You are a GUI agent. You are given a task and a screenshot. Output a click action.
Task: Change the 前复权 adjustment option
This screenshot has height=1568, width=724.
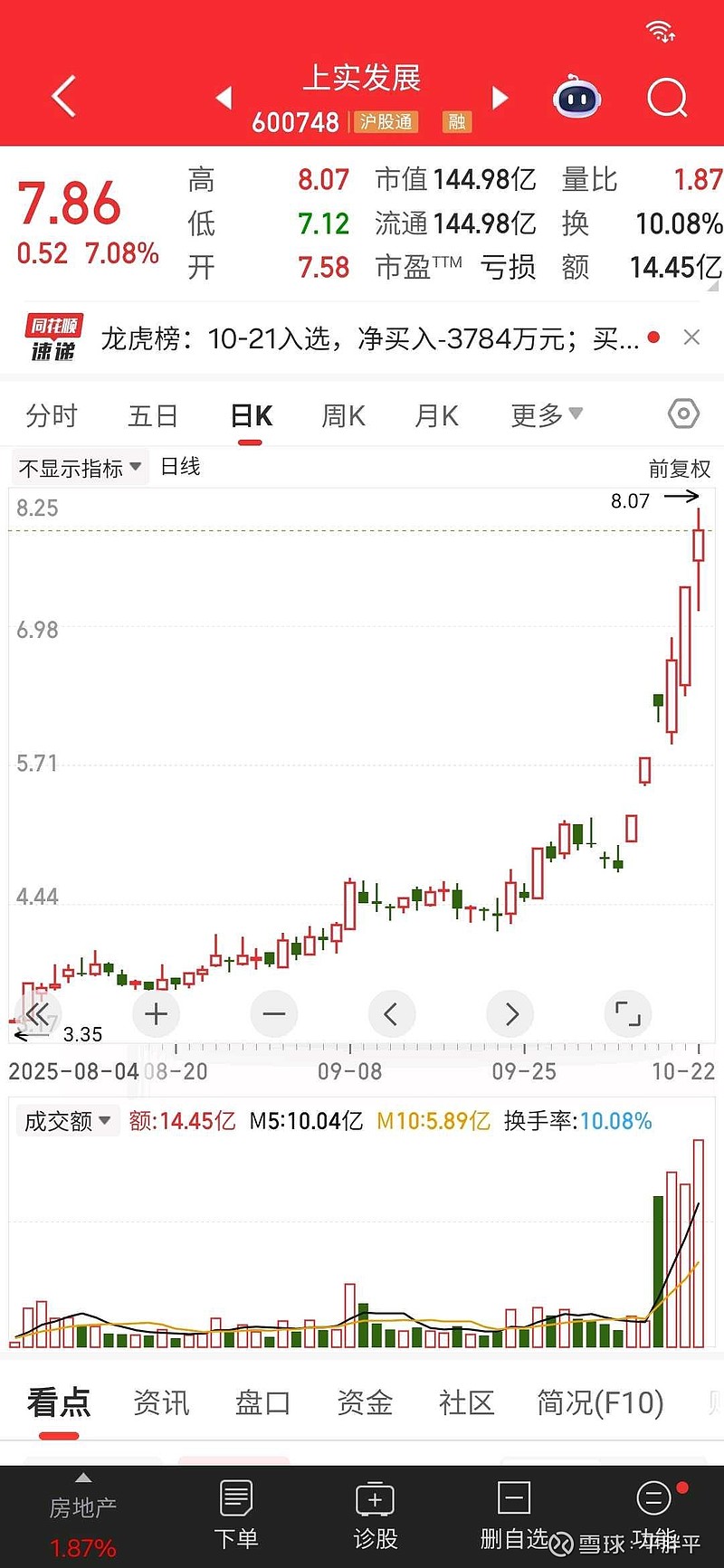pos(679,468)
